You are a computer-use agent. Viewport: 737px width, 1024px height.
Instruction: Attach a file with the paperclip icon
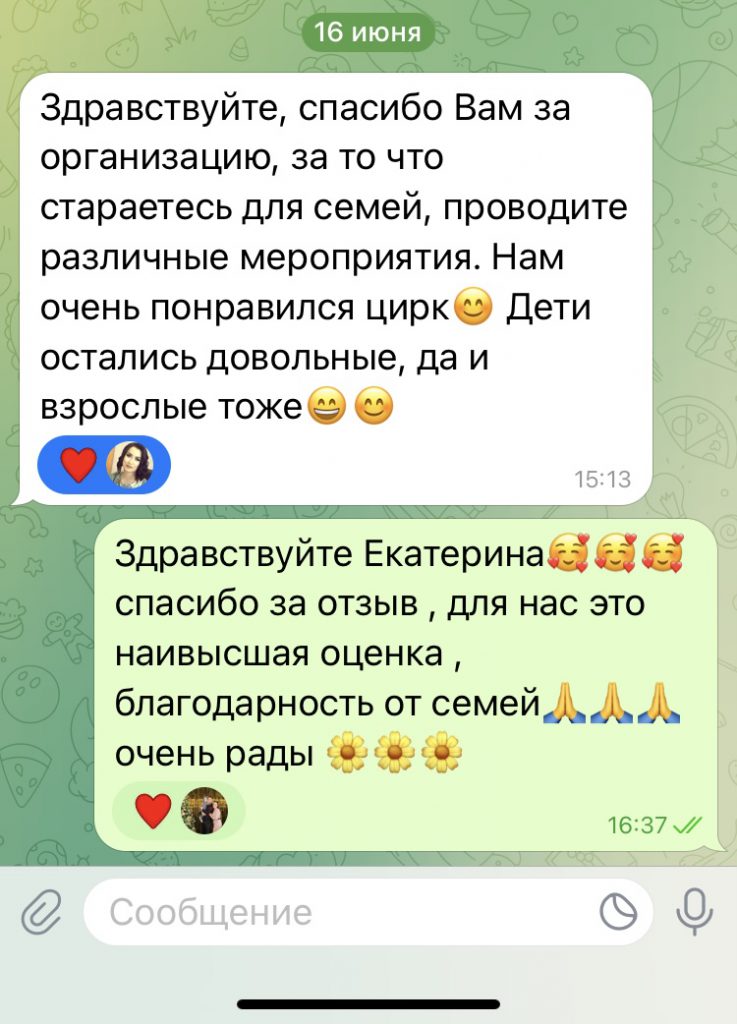42,912
